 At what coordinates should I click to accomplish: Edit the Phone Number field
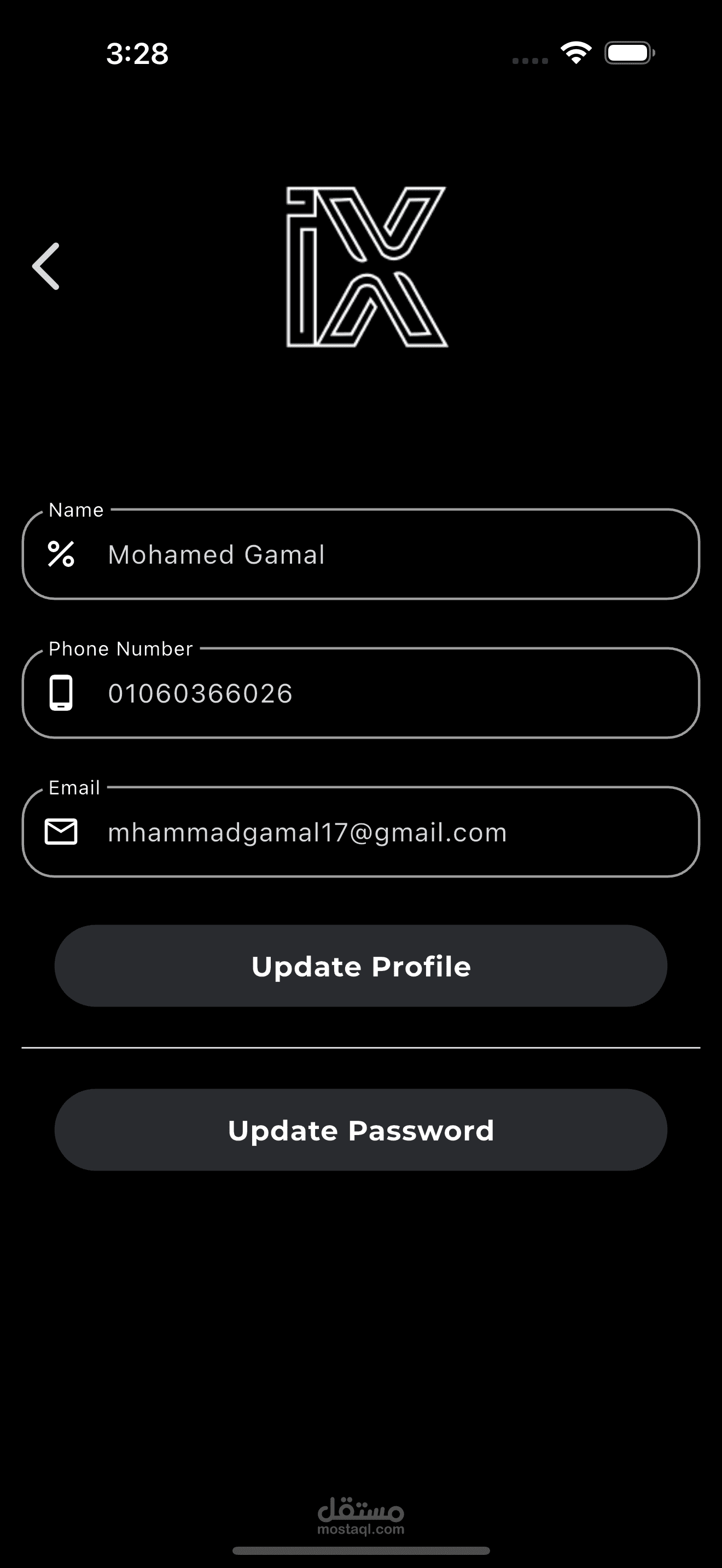(x=361, y=693)
